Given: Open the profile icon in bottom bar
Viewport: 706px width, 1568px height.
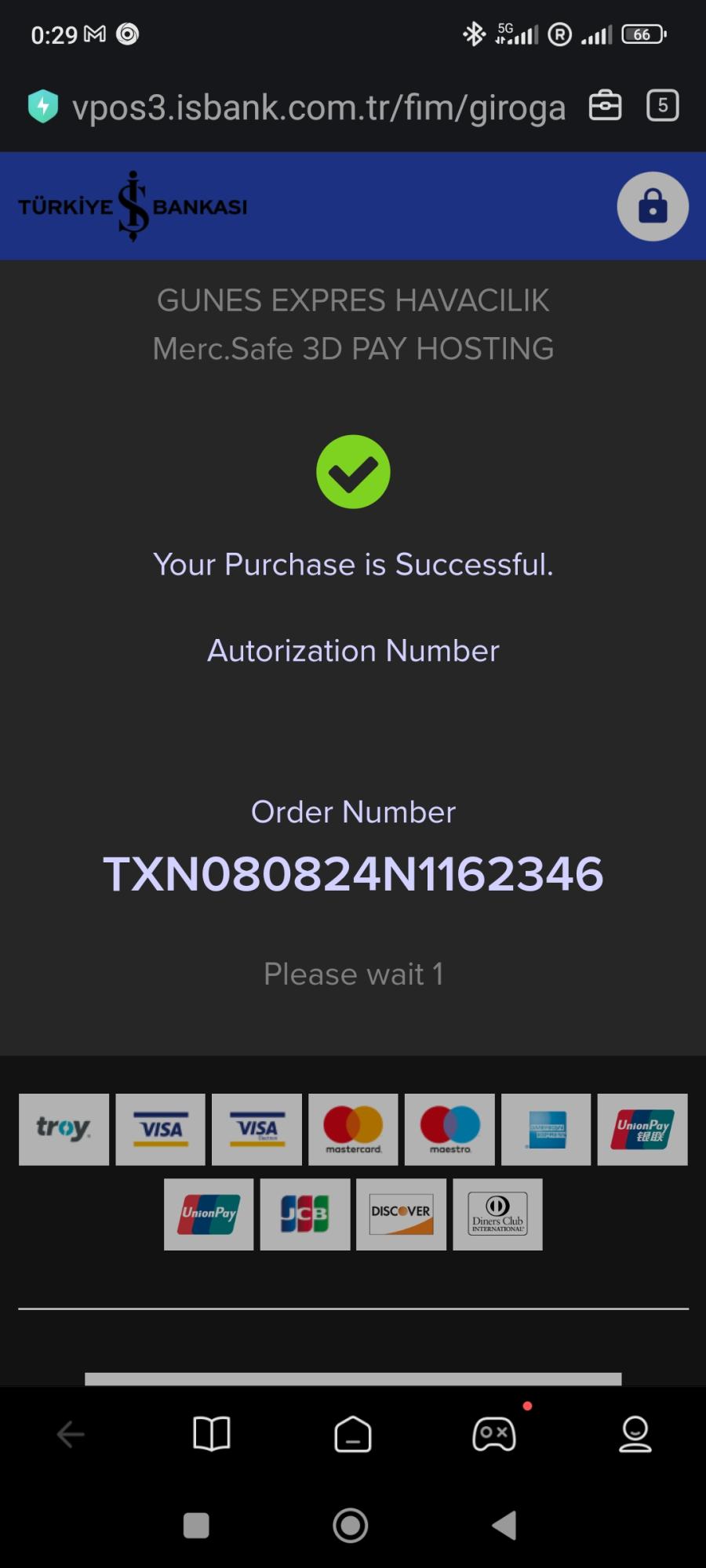Looking at the screenshot, I should [x=635, y=1434].
